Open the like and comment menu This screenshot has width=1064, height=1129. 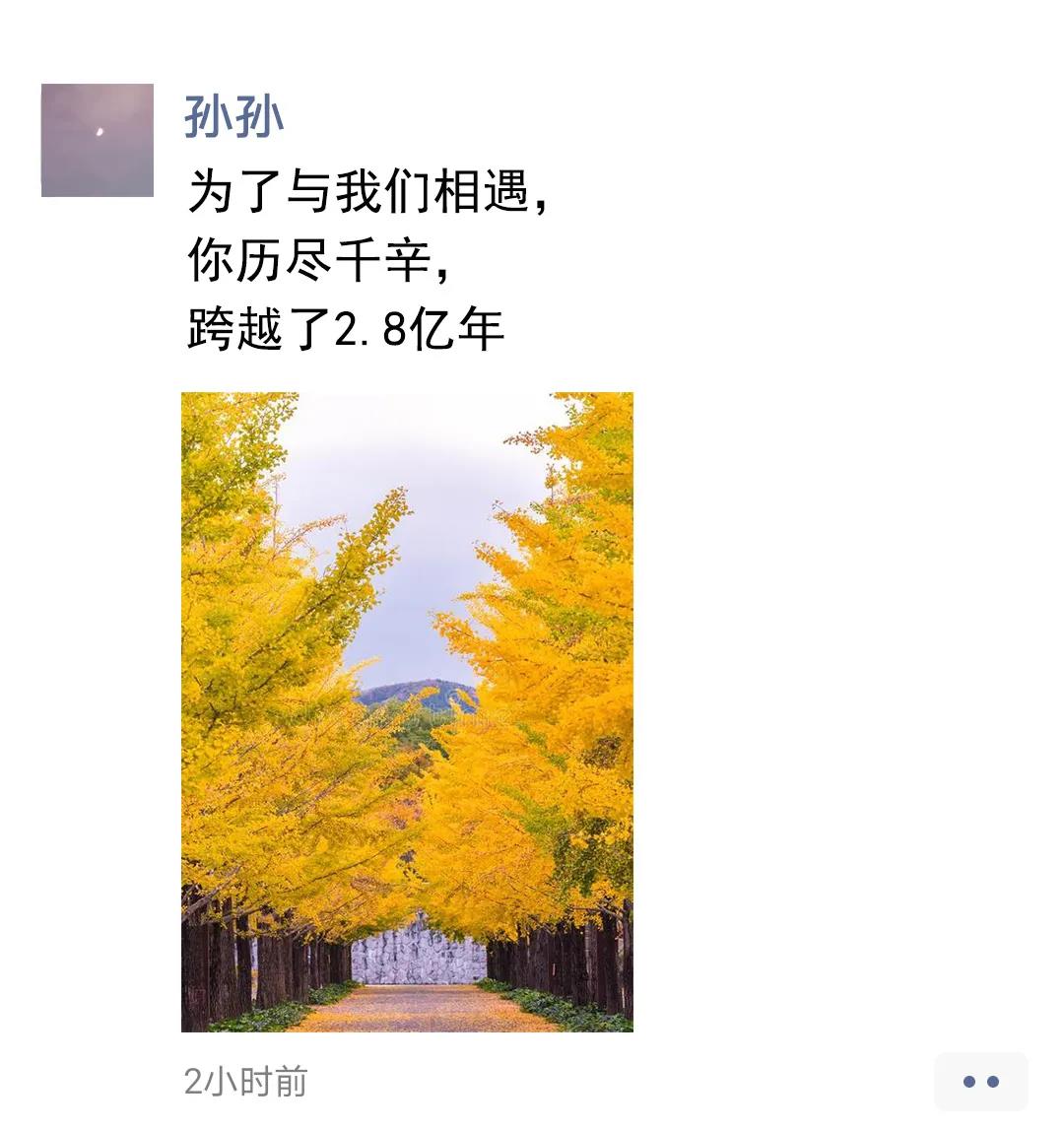[x=980, y=1081]
